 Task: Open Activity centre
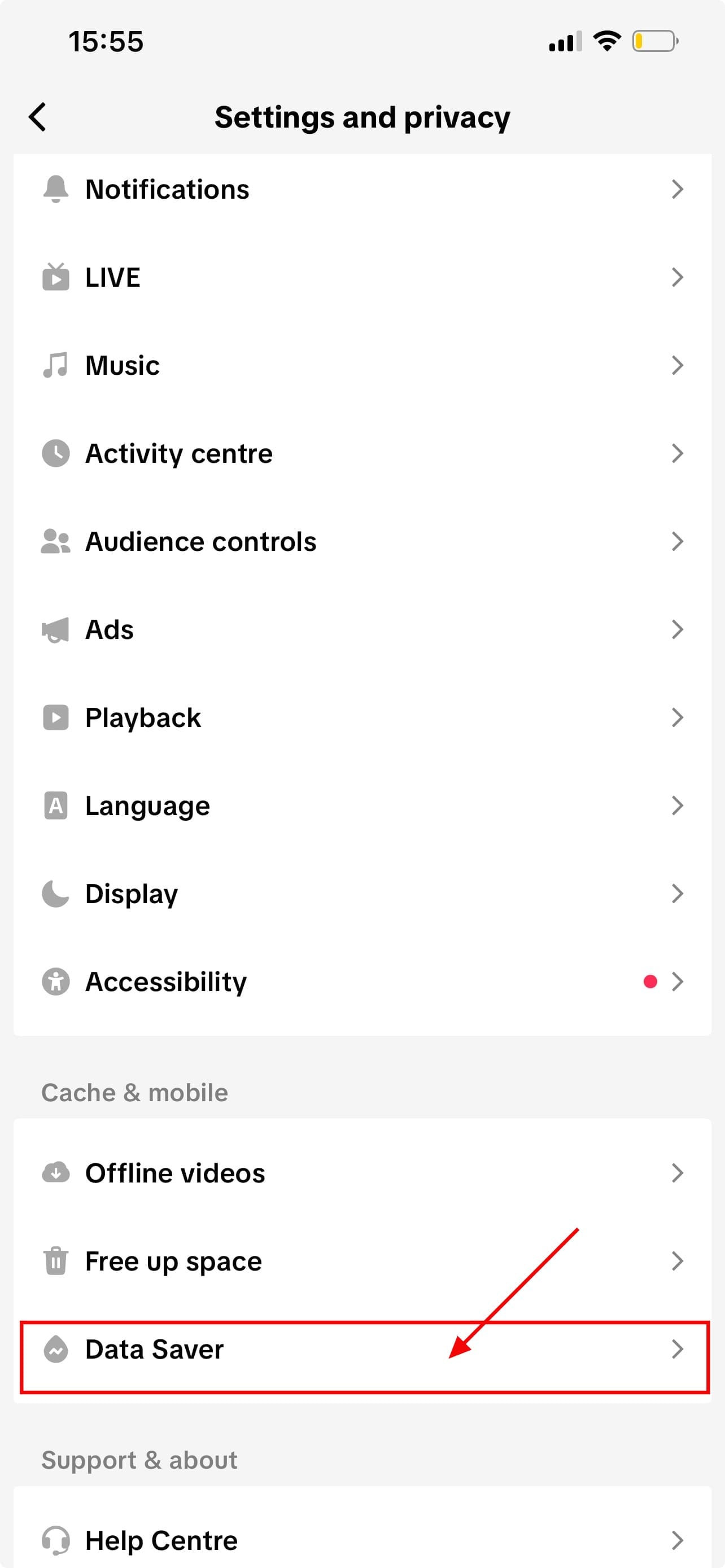(362, 453)
